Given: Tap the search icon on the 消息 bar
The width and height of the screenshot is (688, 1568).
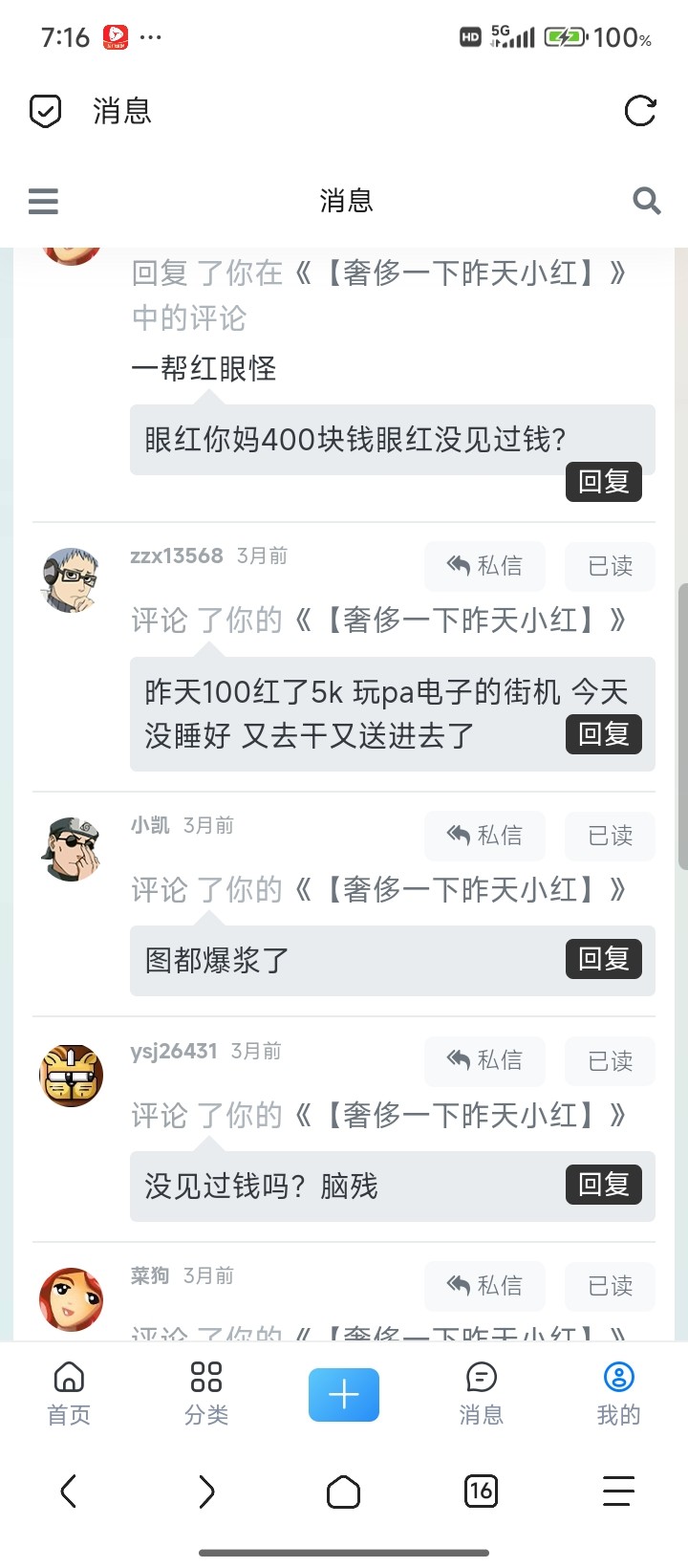Looking at the screenshot, I should tap(647, 201).
